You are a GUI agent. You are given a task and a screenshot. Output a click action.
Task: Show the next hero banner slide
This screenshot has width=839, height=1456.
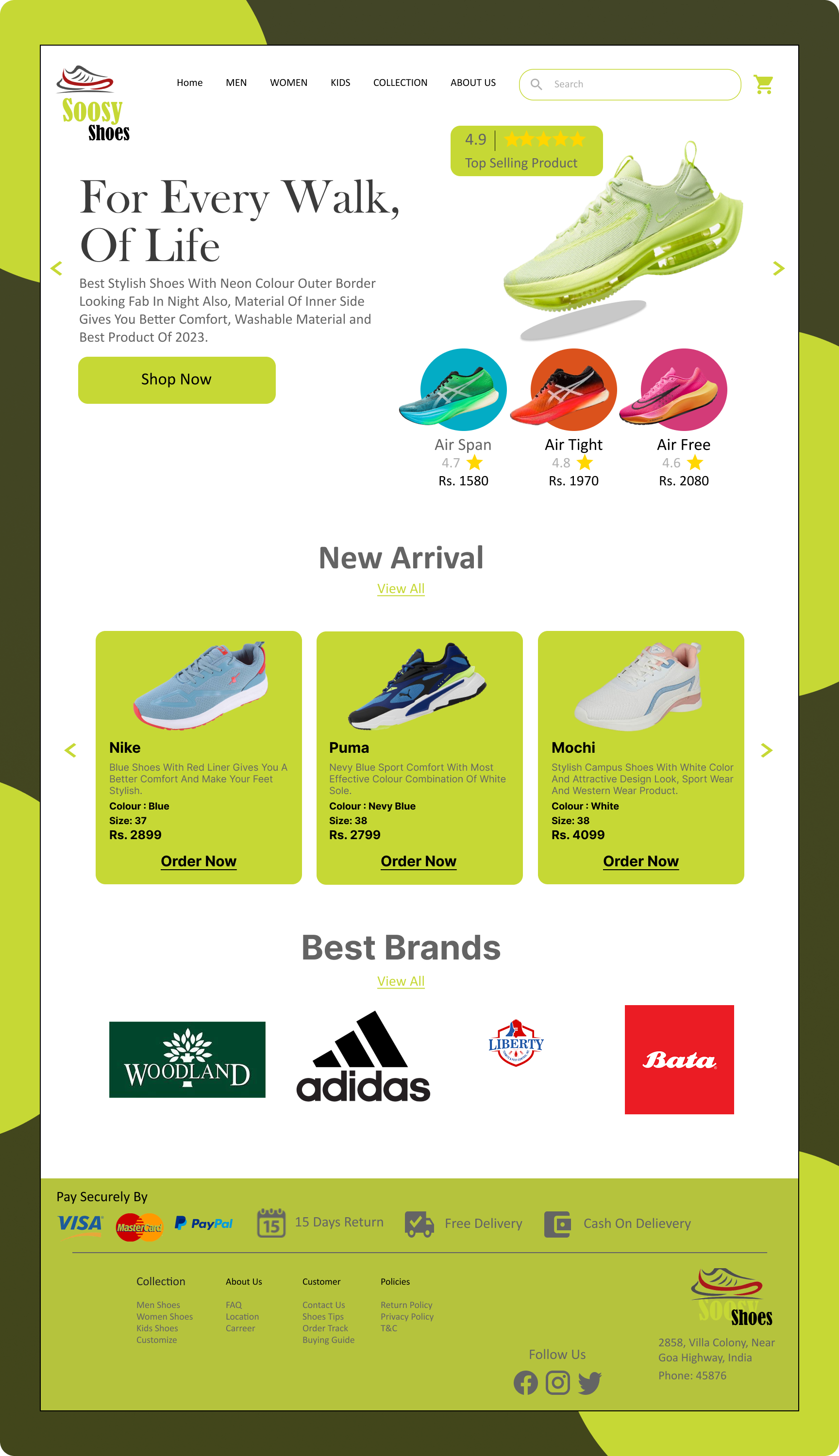click(778, 268)
